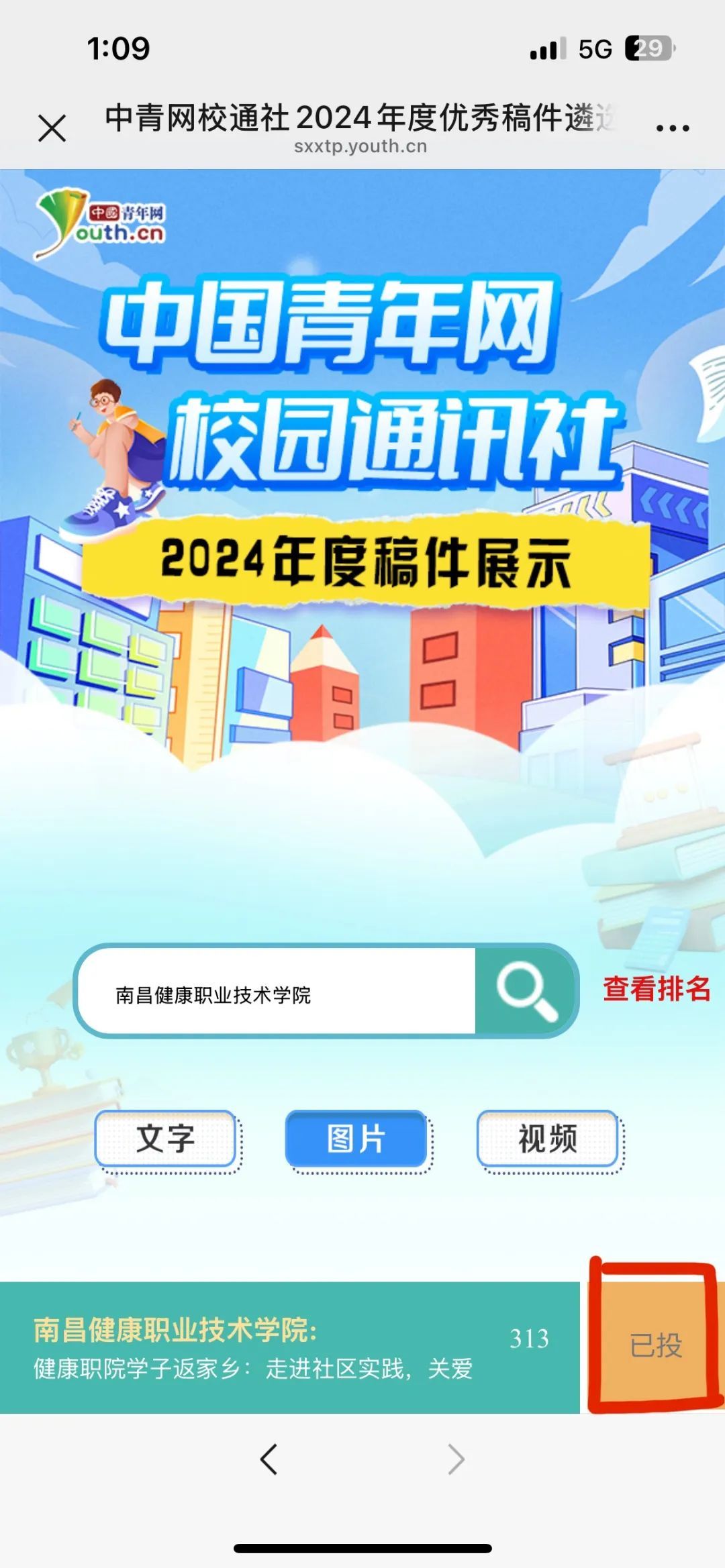Viewport: 725px width, 1568px height.
Task: Select the 图片 tab
Action: (x=356, y=1139)
